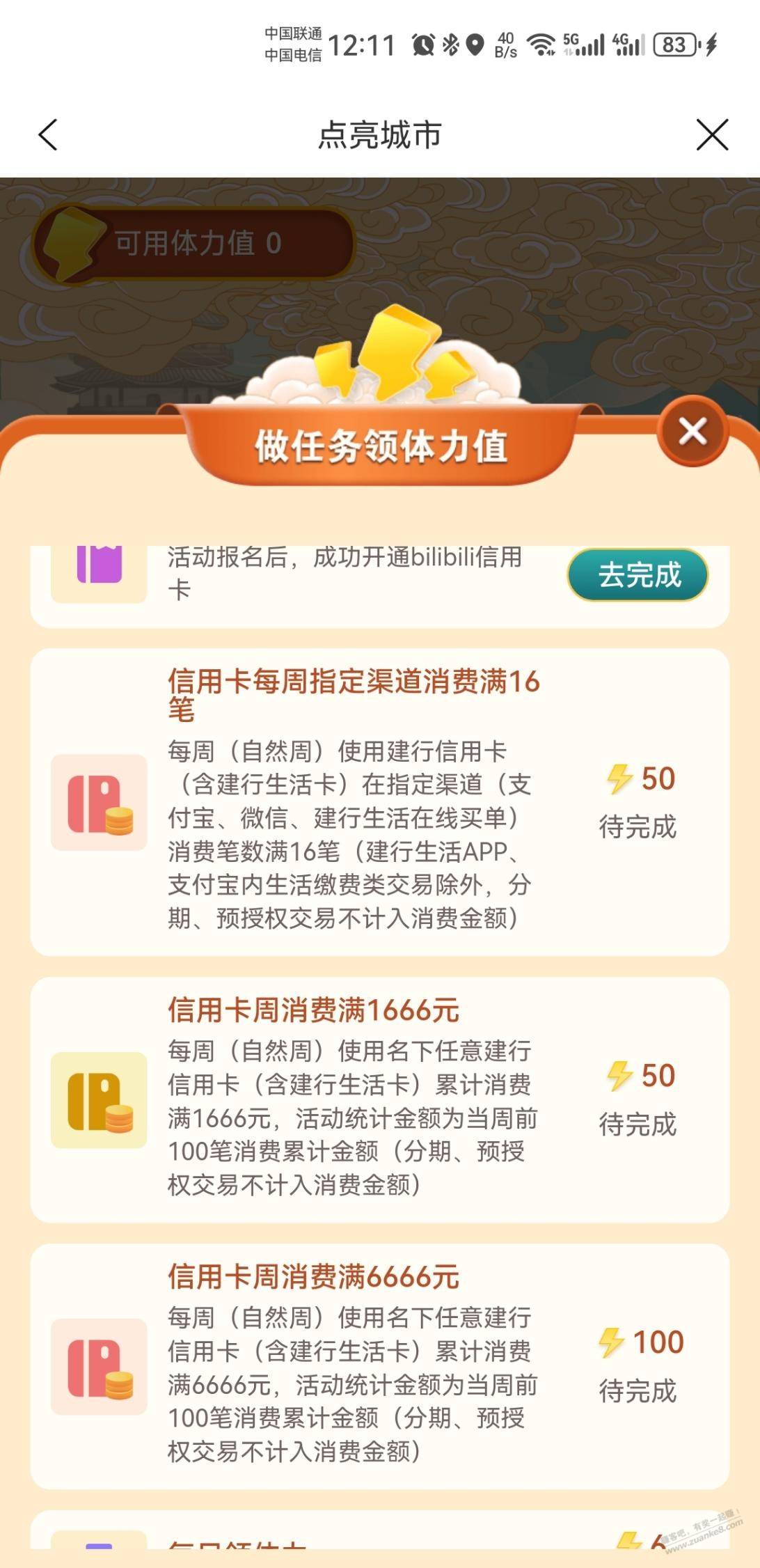The image size is (760, 1568).
Task: Tap 去完成 for the bilibili credit card task
Action: (x=638, y=575)
